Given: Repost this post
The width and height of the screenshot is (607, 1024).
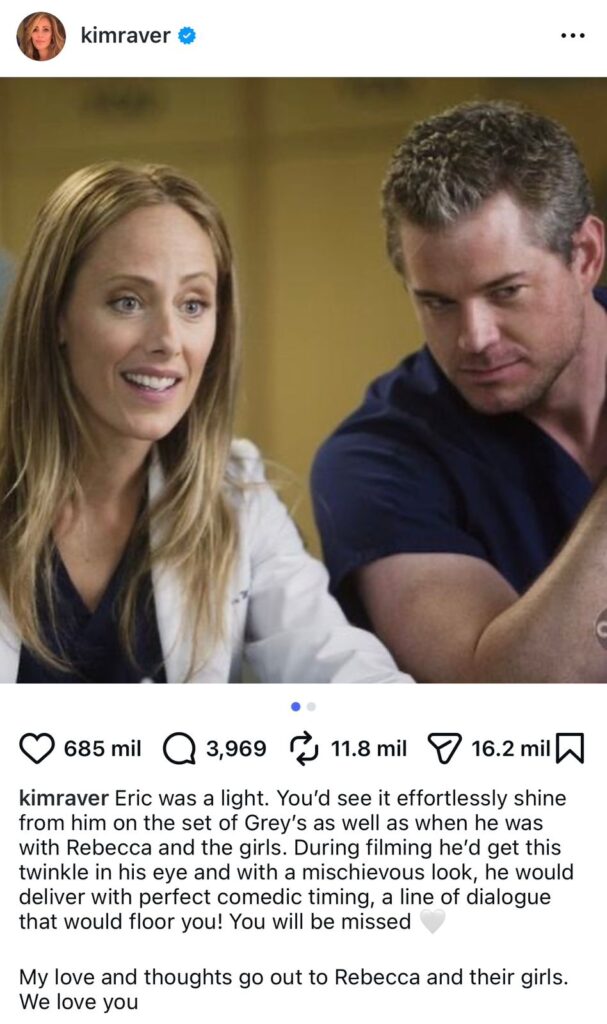Looking at the screenshot, I should tap(302, 748).
